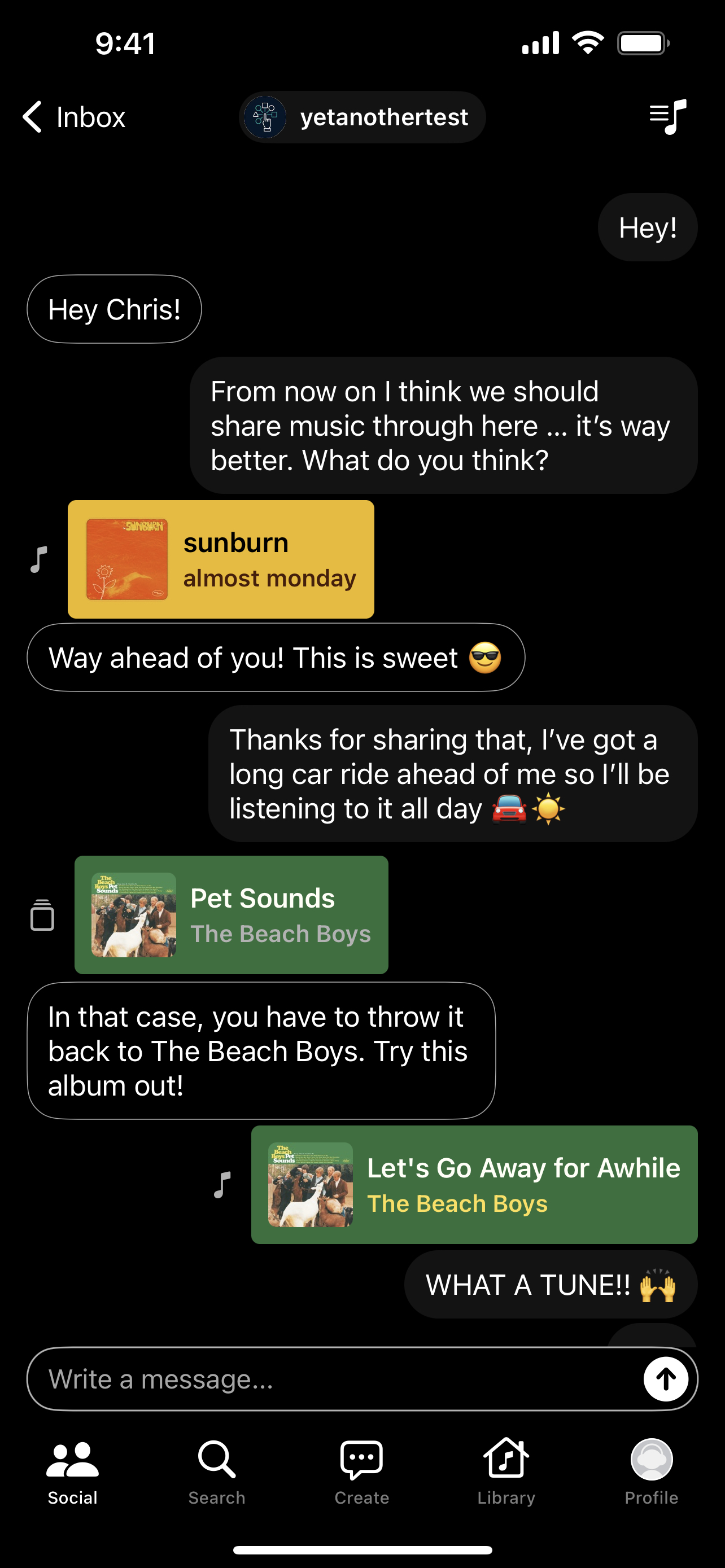Screen dimensions: 725x1568
Task: Go back to Inbox
Action: (73, 117)
